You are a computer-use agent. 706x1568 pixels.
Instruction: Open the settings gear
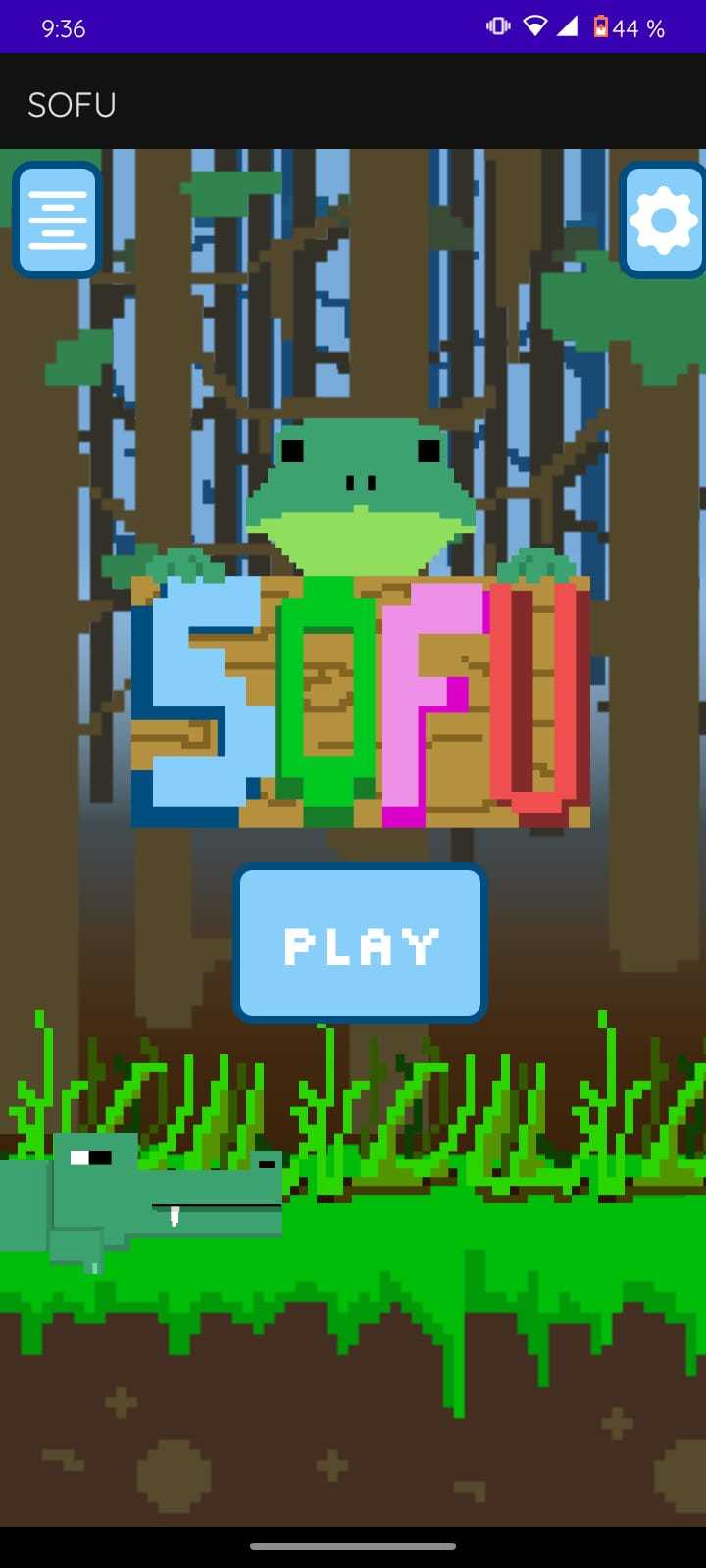click(x=663, y=220)
